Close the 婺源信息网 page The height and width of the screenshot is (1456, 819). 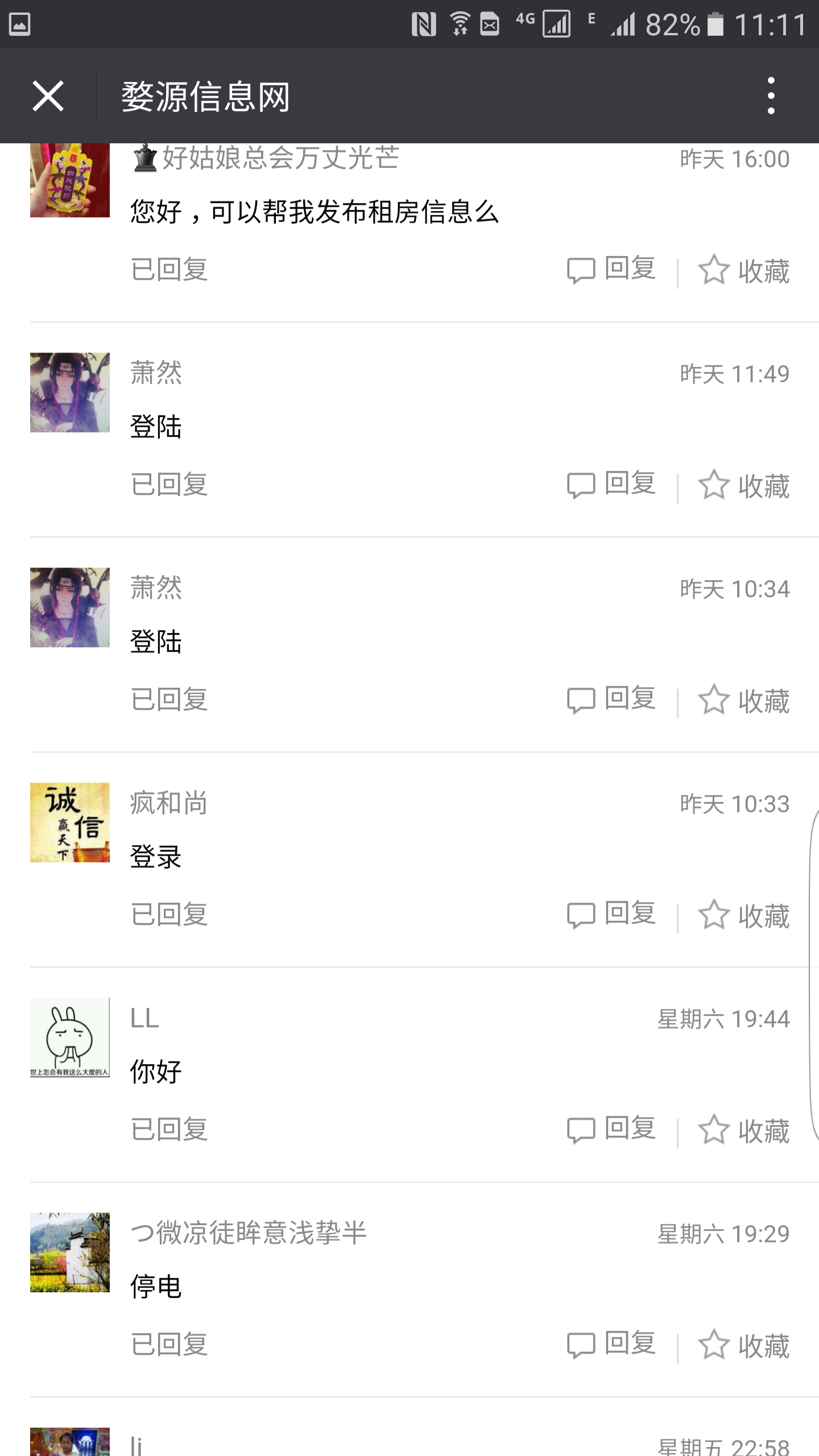click(48, 96)
